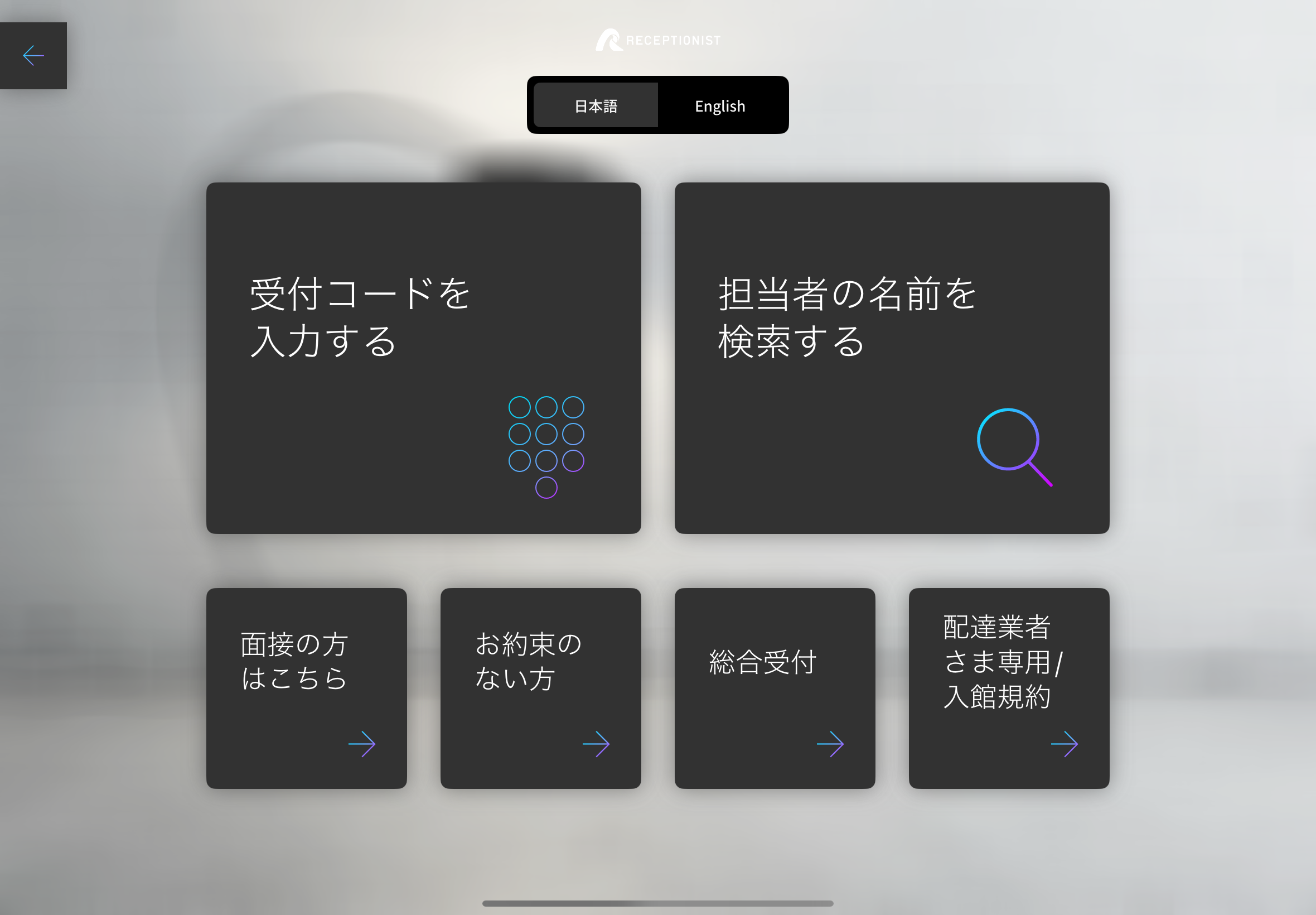Go back with the arrow button
Screen dimensions: 1316x915
point(33,56)
